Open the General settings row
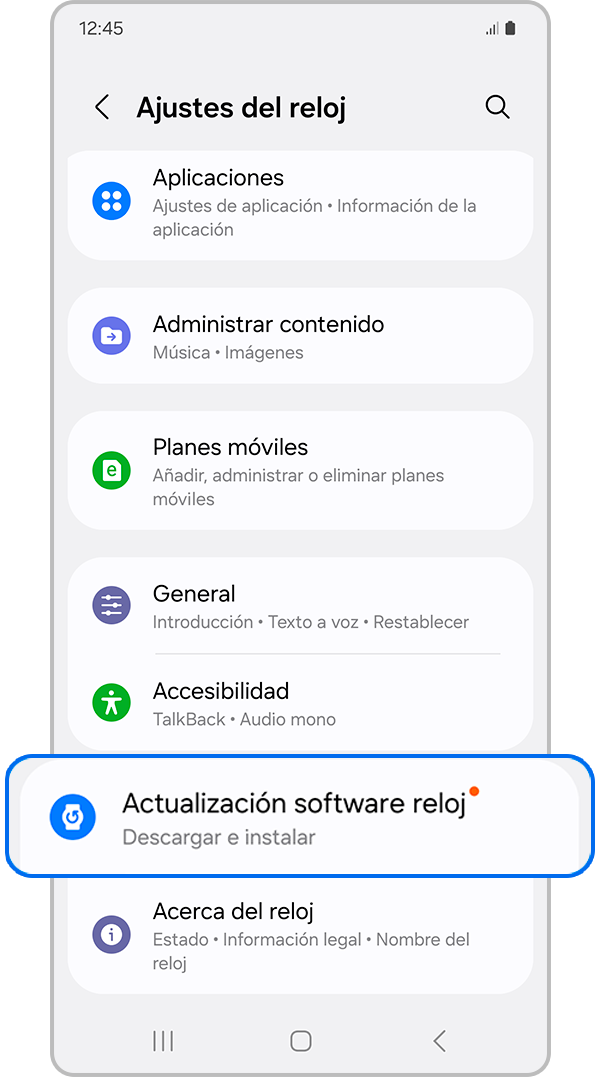Screen dimensions: 600x1077 [300, 606]
